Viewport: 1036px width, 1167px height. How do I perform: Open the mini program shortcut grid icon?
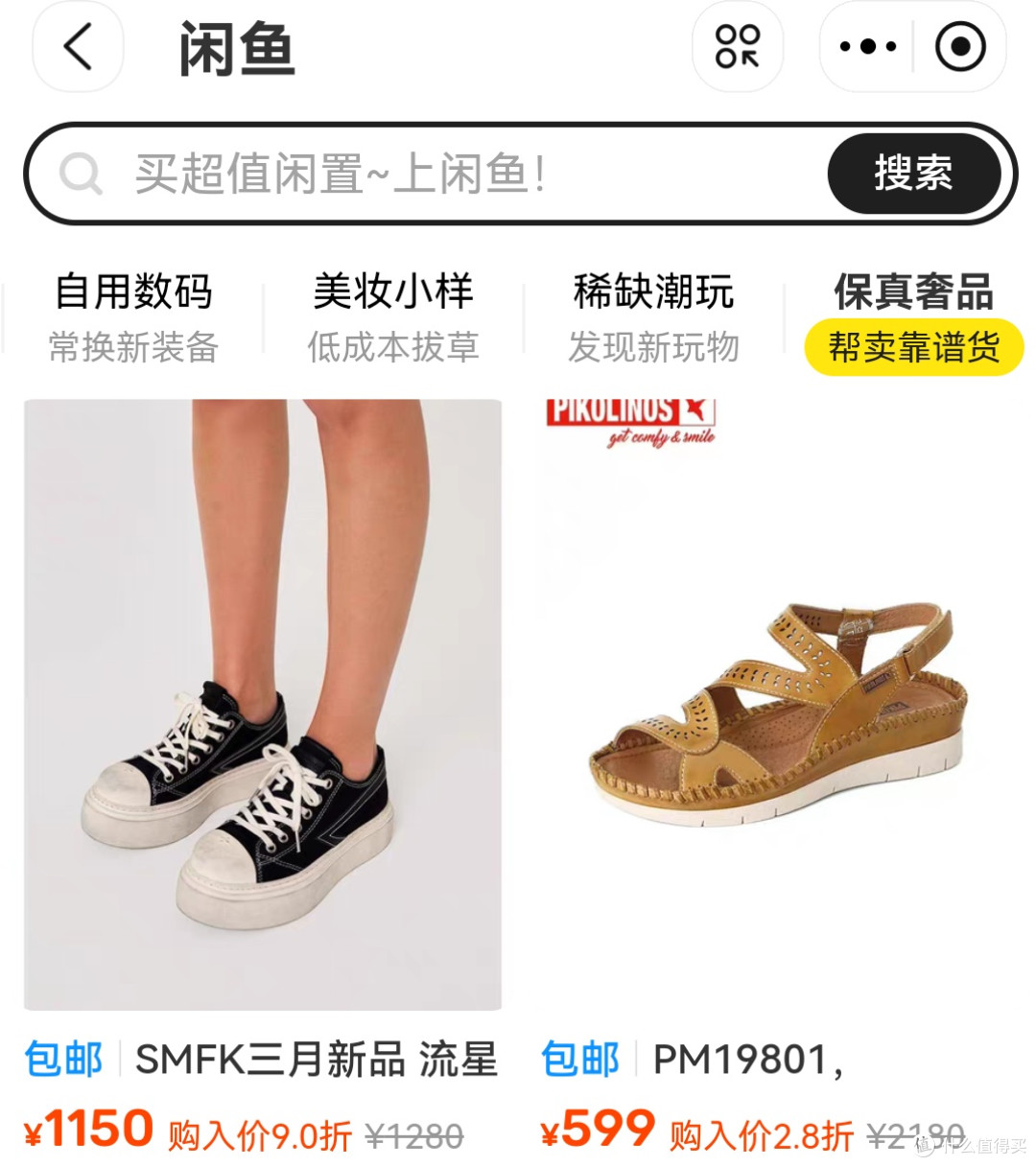[x=737, y=46]
